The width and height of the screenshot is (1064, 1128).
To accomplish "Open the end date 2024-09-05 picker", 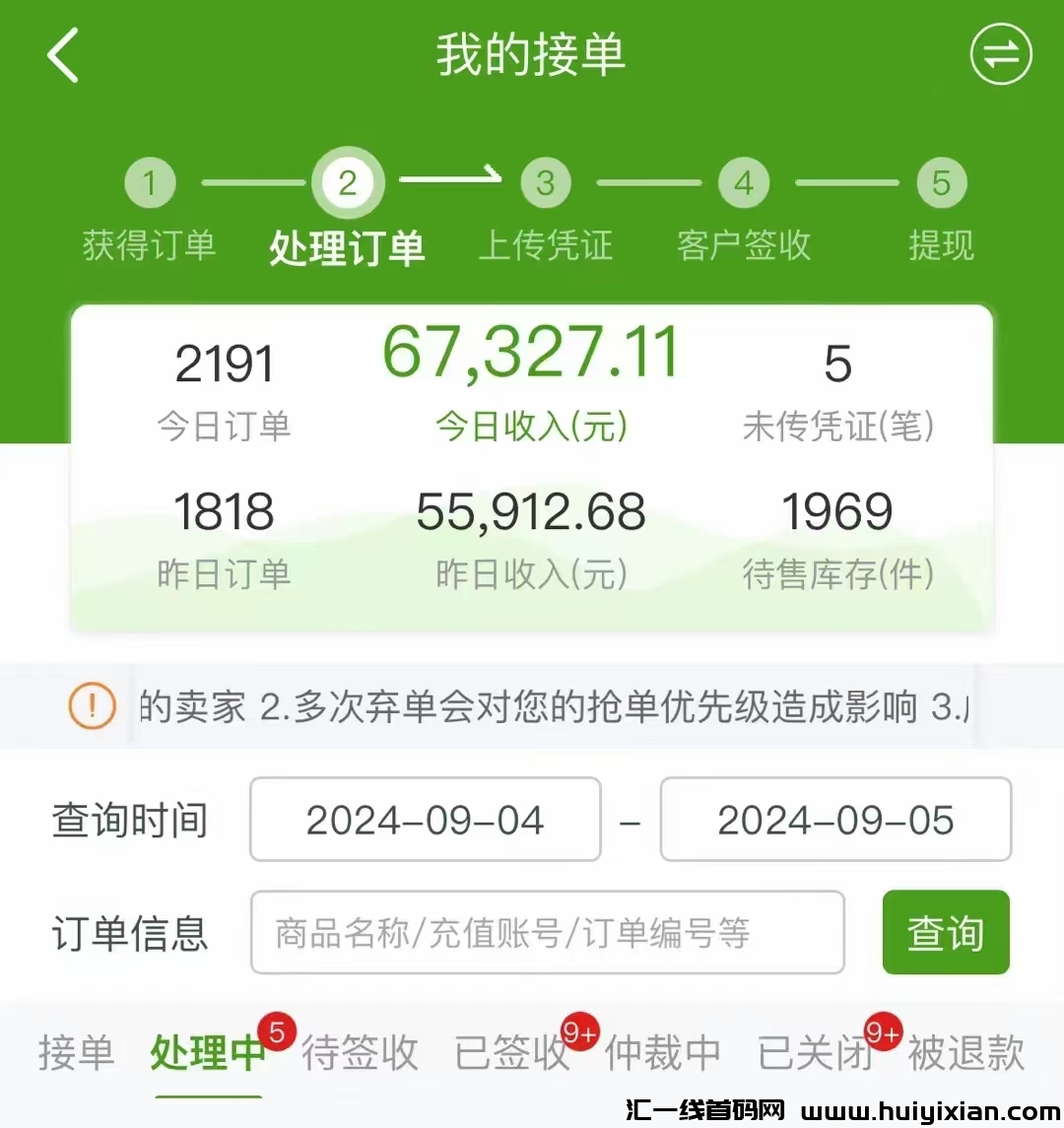I will (x=835, y=820).
